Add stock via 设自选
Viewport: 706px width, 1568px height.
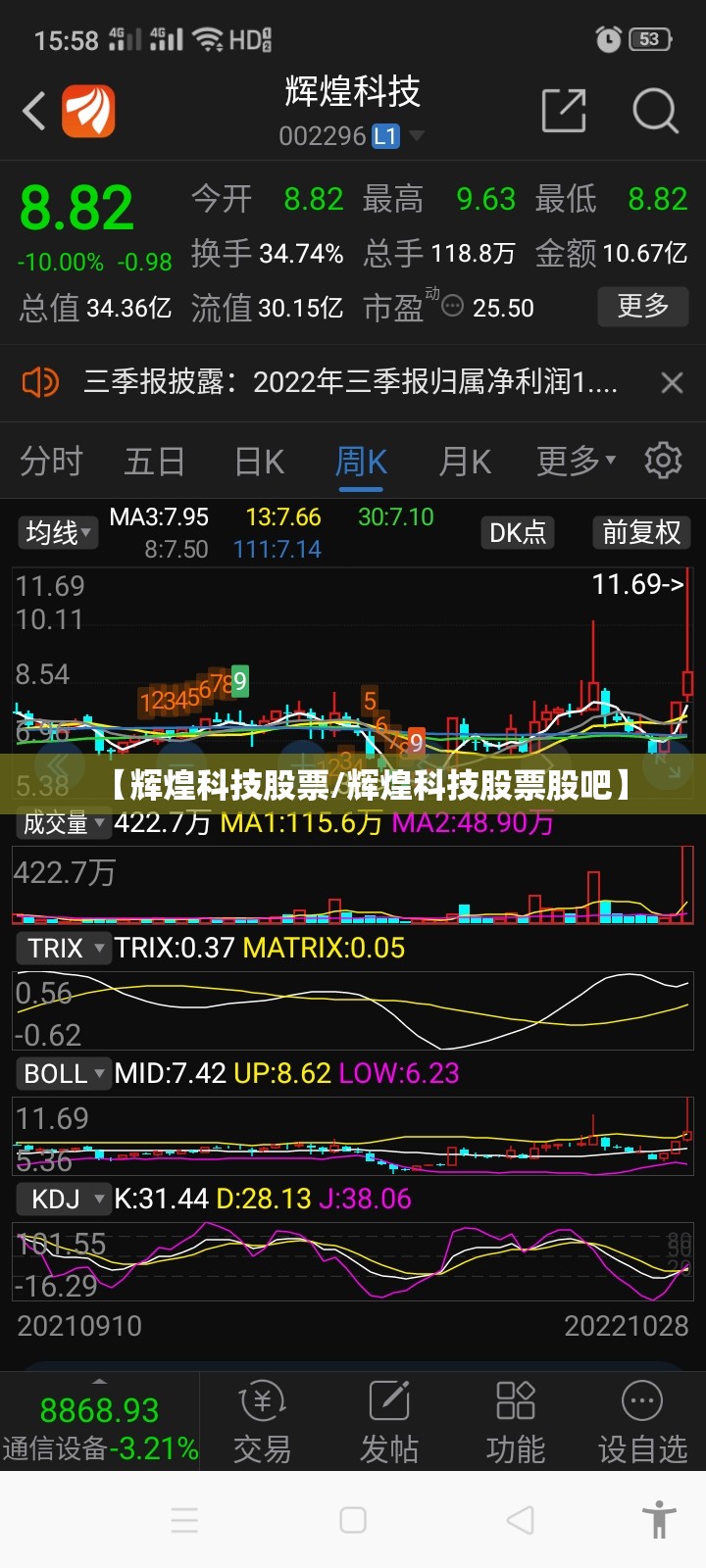(643, 1423)
